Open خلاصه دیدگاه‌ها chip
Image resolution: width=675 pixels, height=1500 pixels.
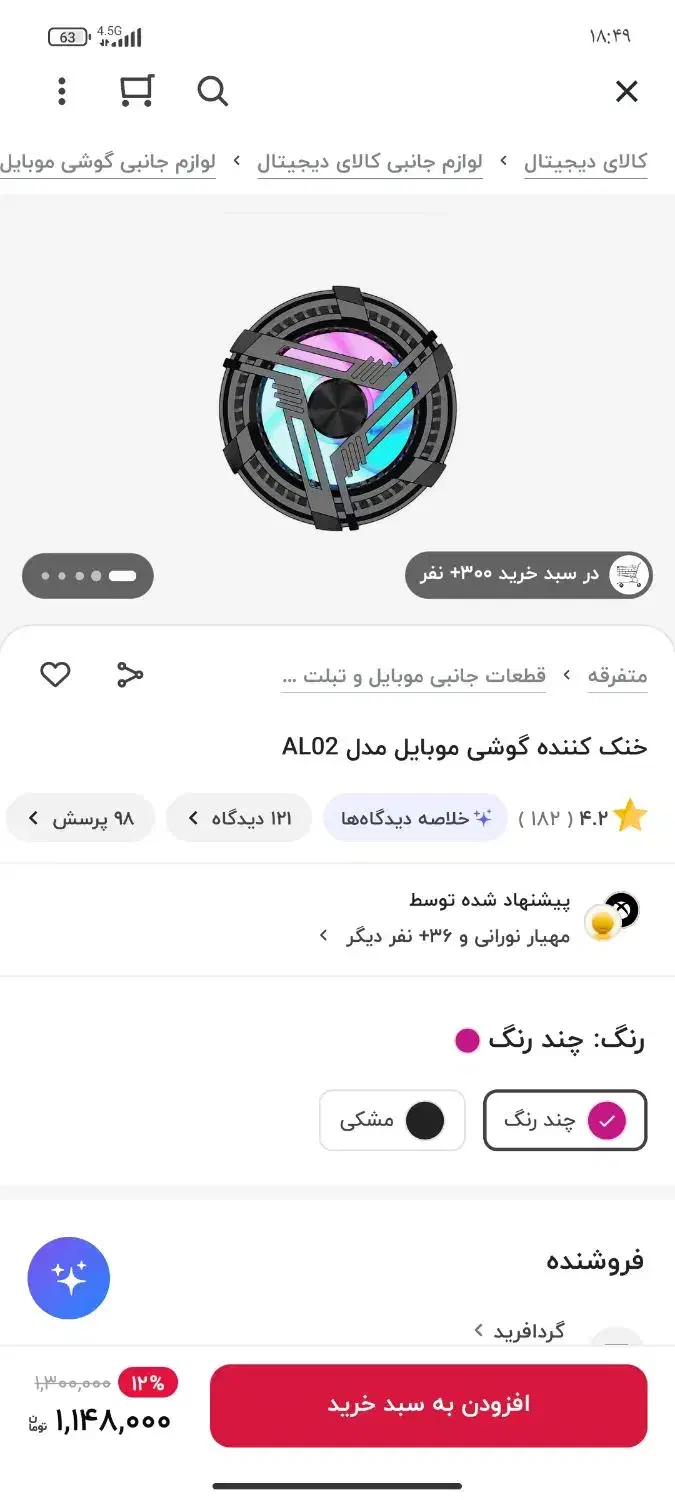point(415,818)
